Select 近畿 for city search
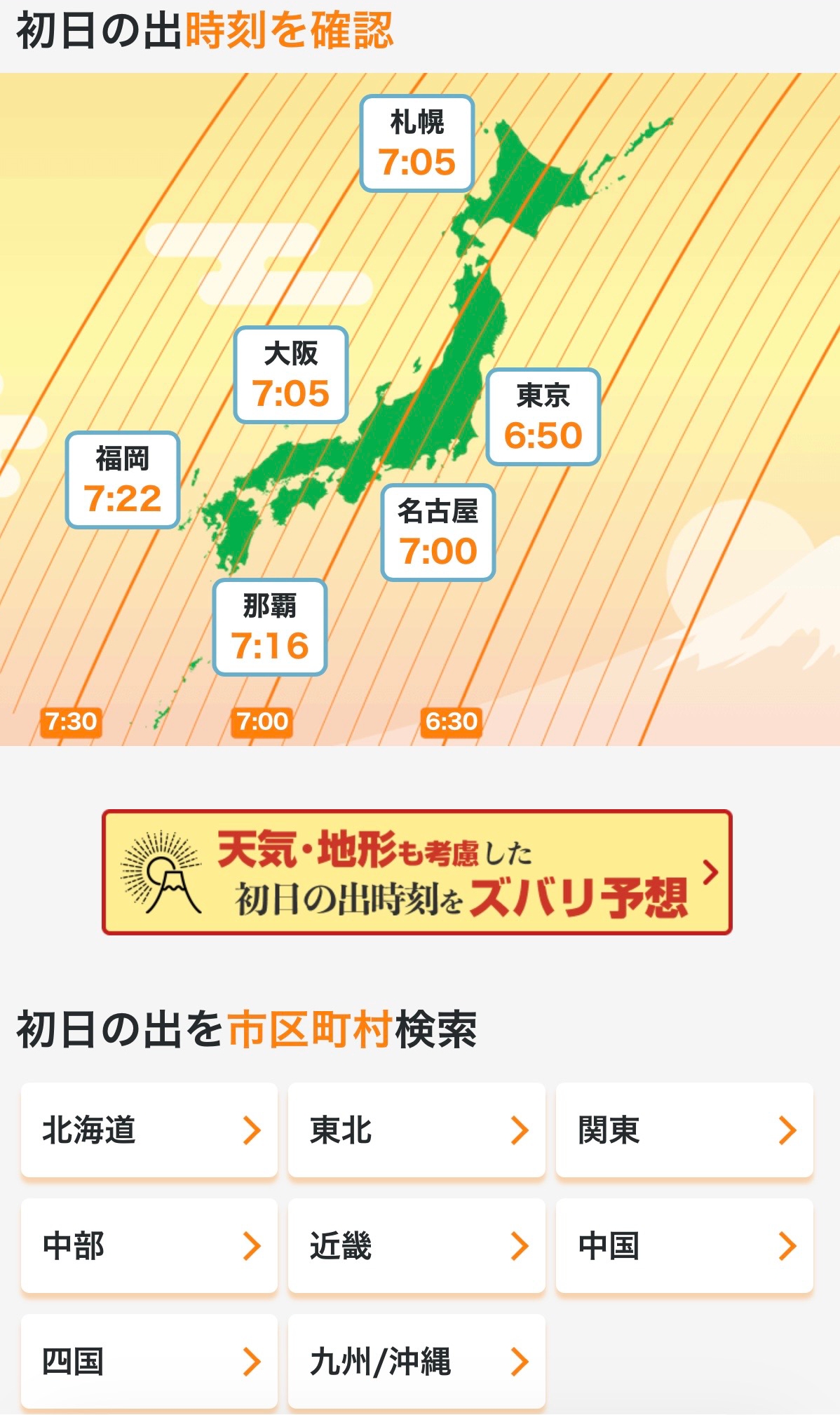This screenshot has width=840, height=1415. (416, 1245)
